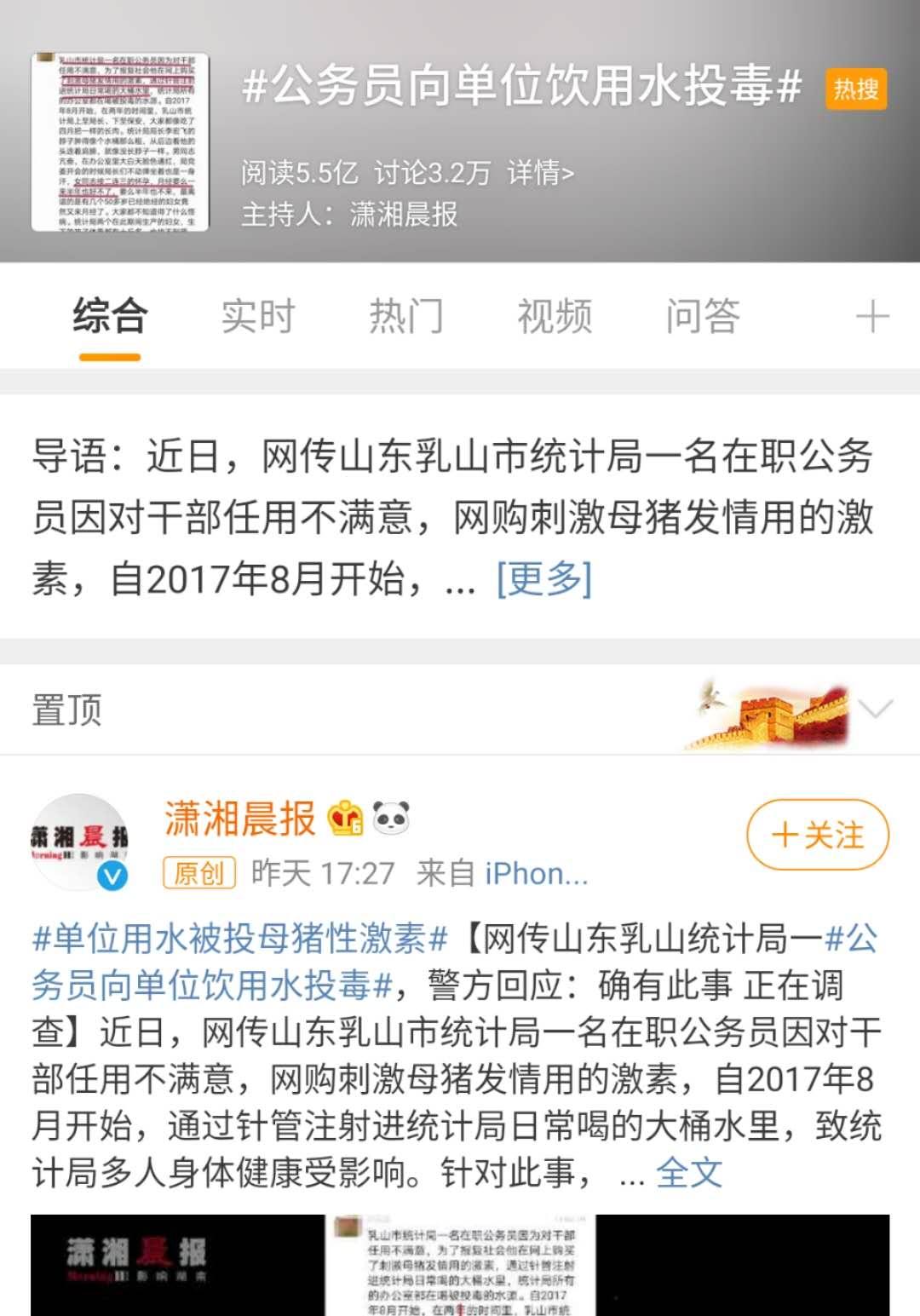Open the topic cover thumbnail

pyautogui.click(x=120, y=142)
